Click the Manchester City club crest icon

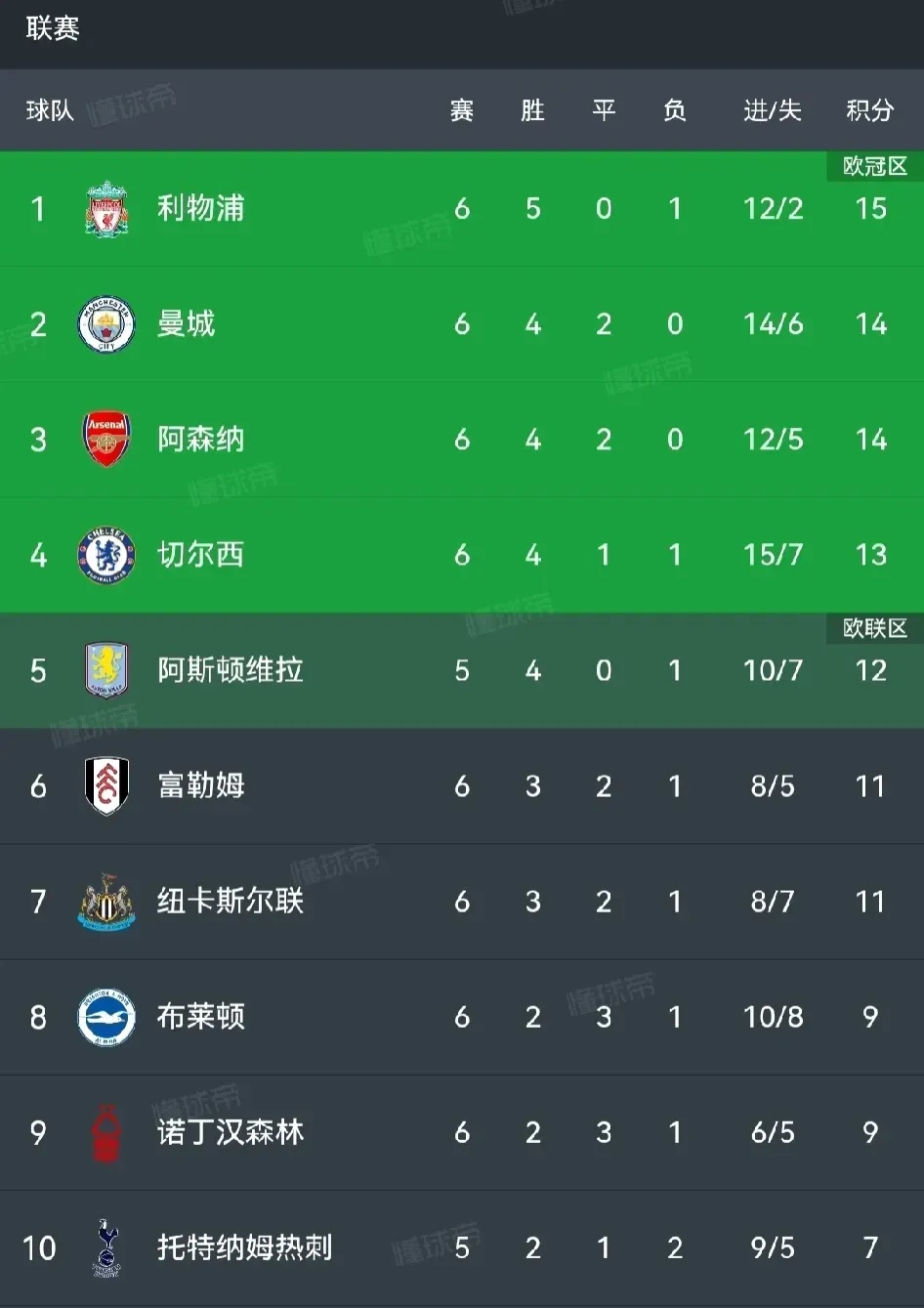click(x=106, y=323)
